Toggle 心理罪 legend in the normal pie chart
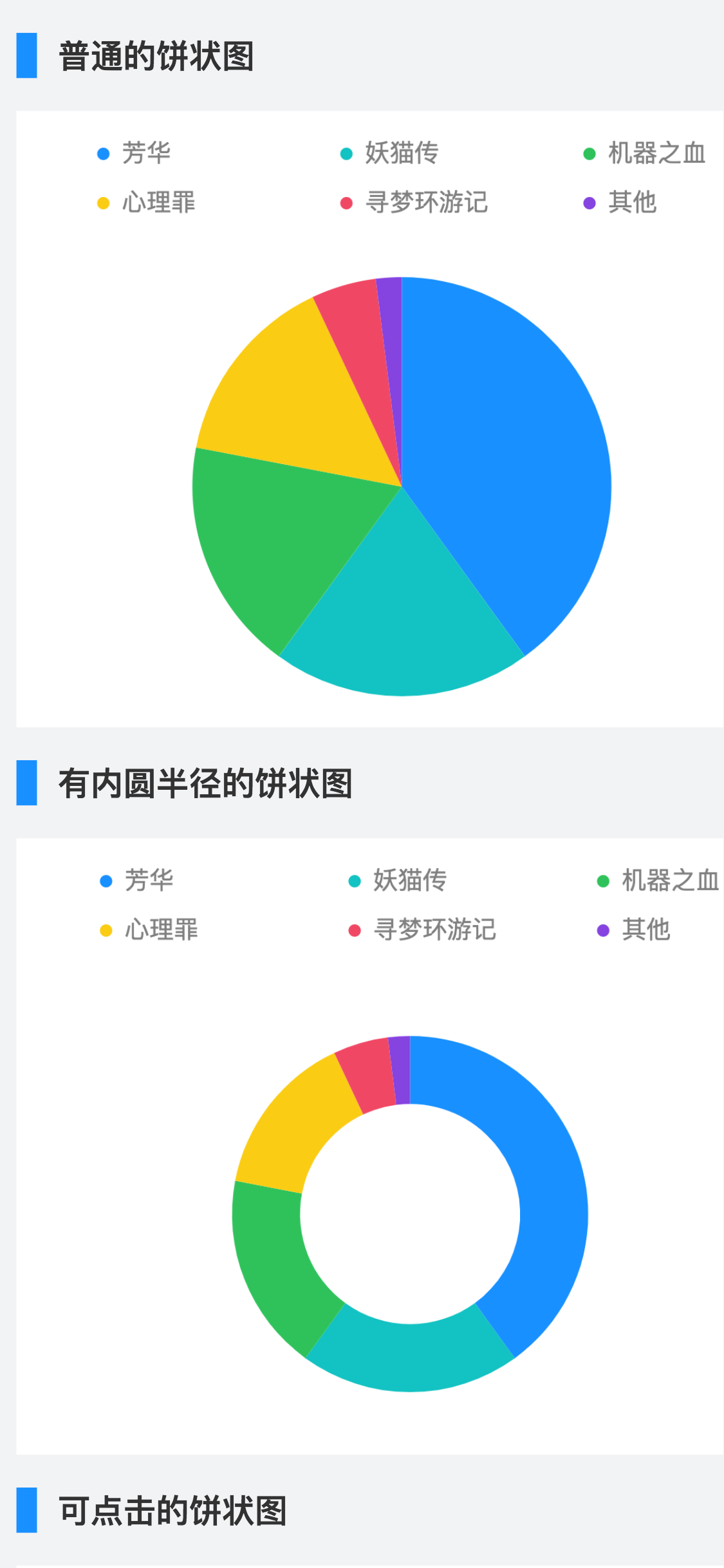724x1568 pixels. 146,203
